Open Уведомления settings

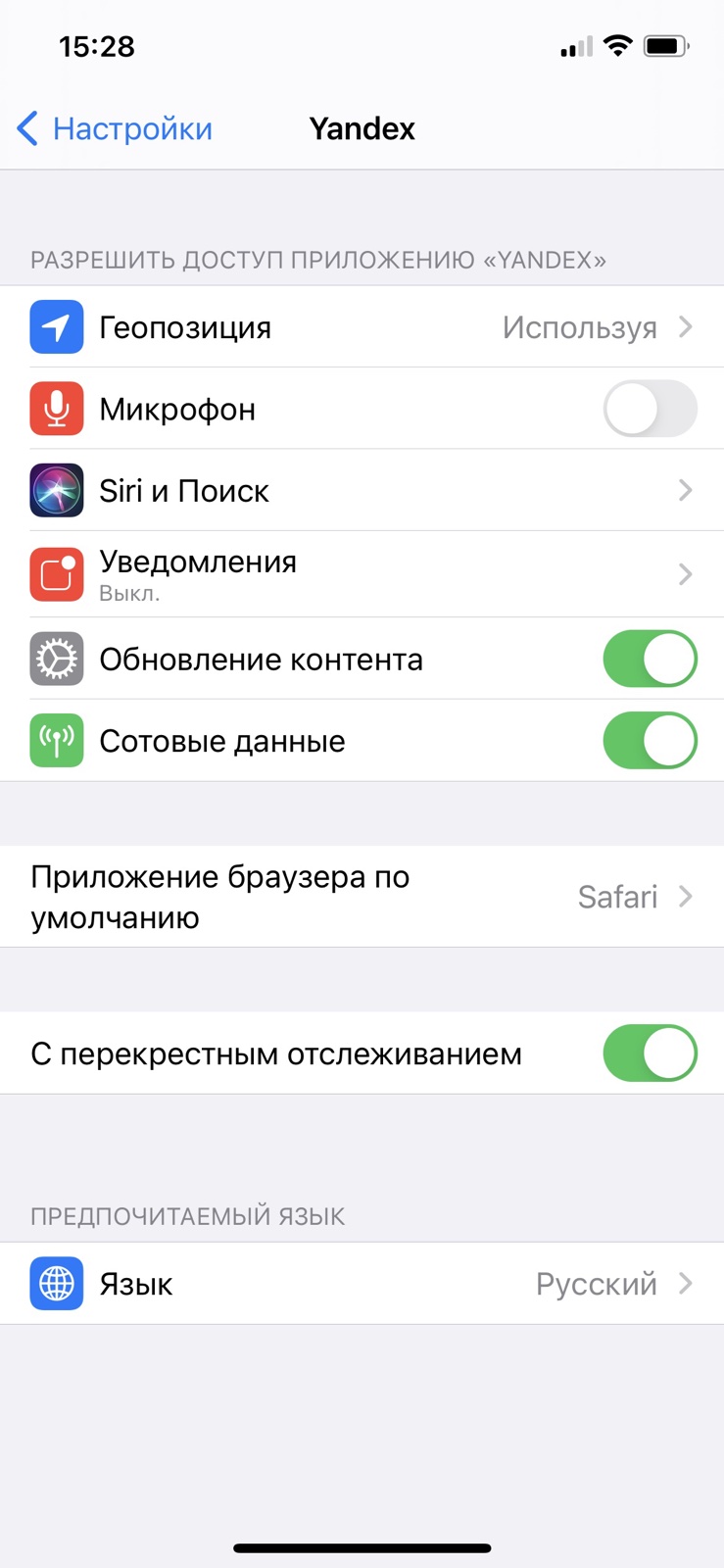pyautogui.click(x=362, y=574)
